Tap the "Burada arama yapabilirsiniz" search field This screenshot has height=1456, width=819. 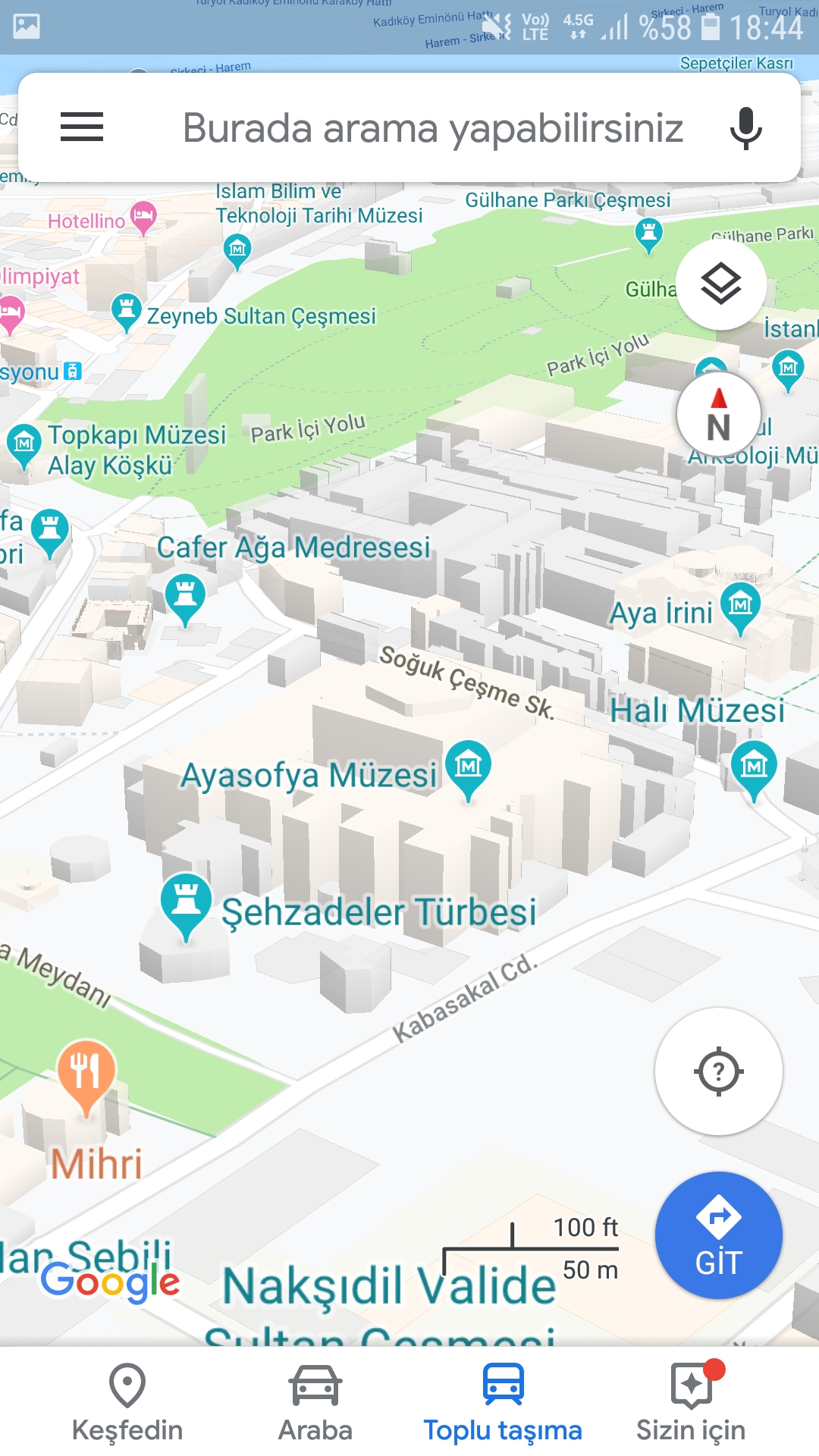[432, 127]
